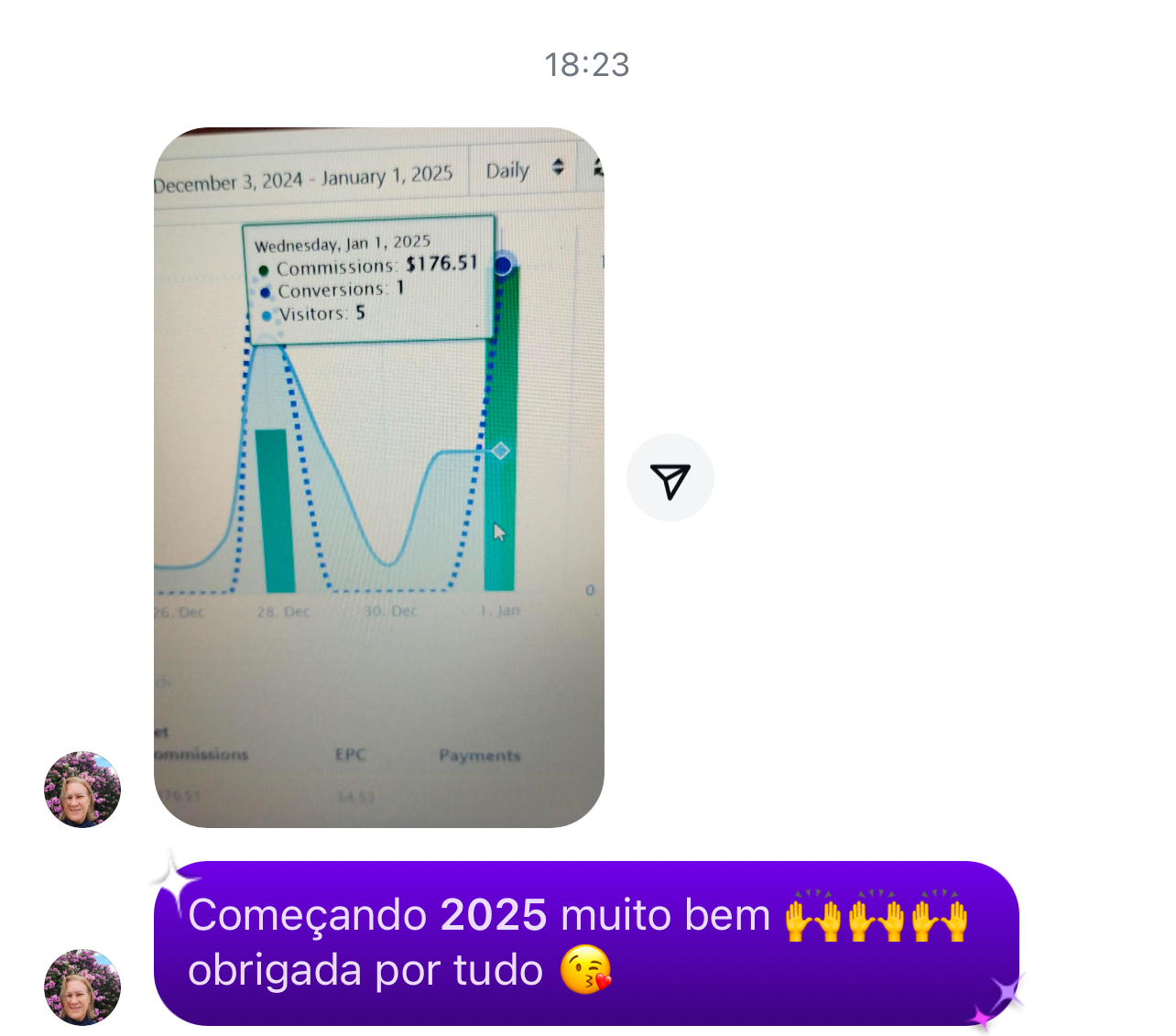Viewport: 1176px width, 1036px height.
Task: Forward the photo with the share icon
Action: [670, 478]
